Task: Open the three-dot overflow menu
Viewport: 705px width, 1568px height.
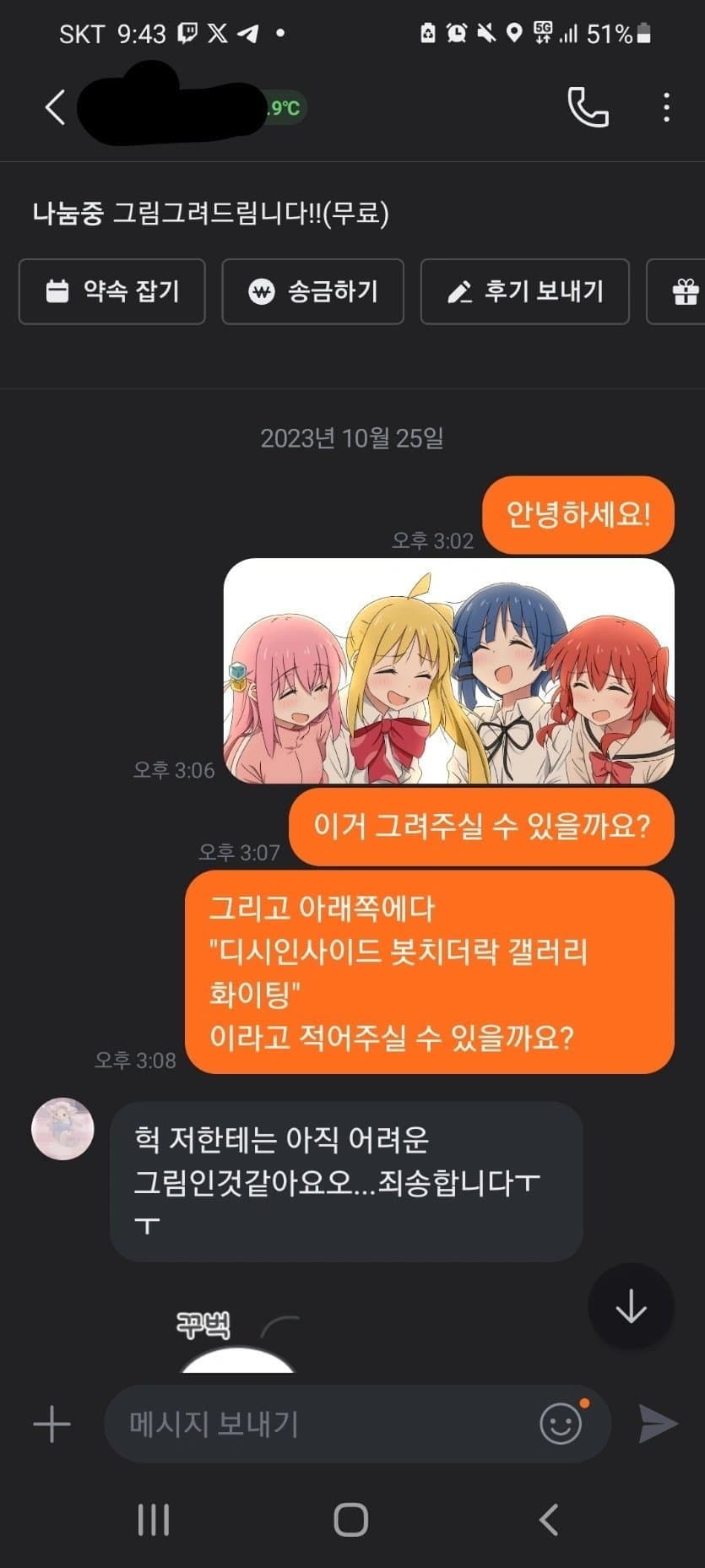Action: pos(666,107)
